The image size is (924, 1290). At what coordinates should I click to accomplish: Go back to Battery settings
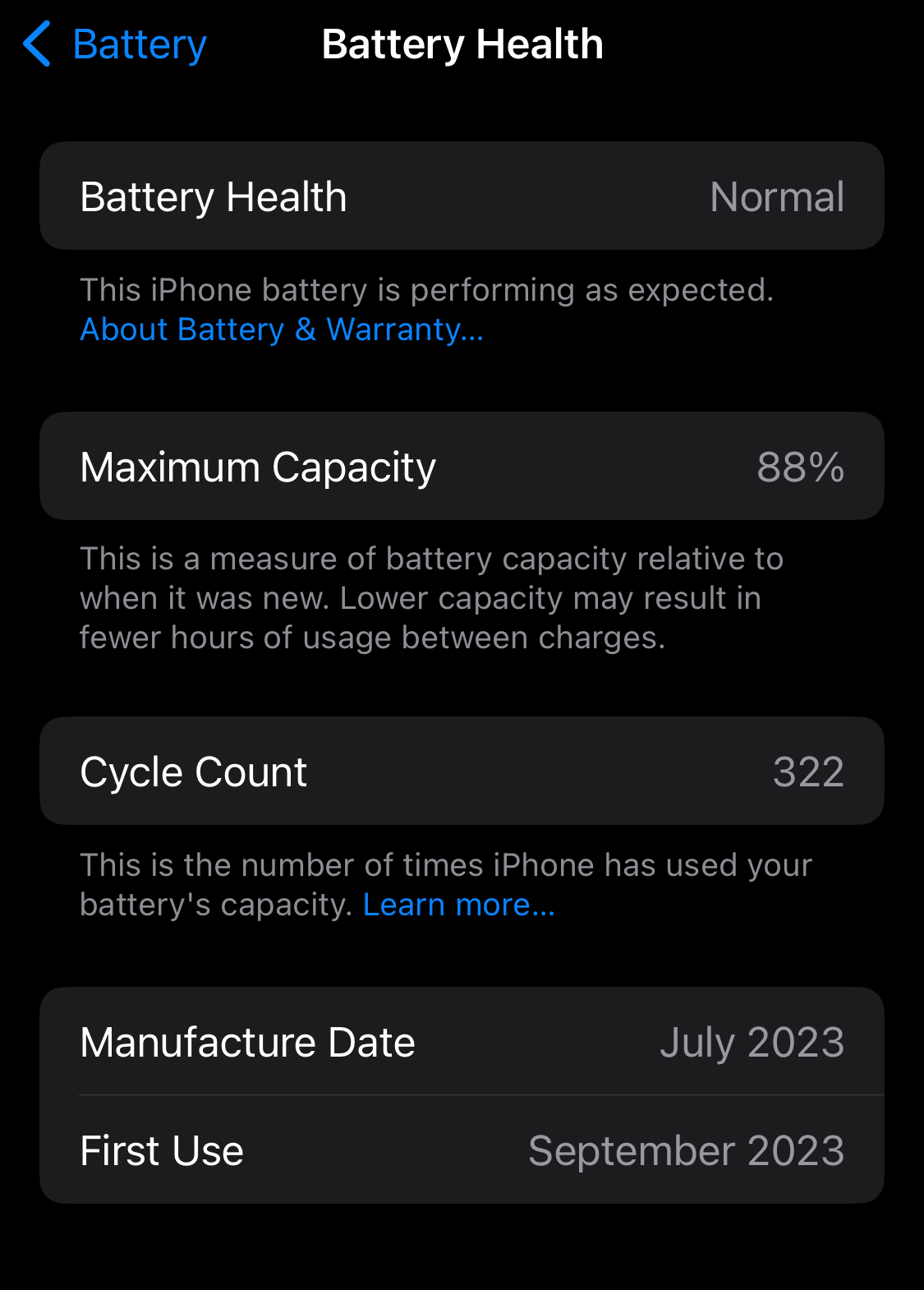tap(116, 44)
